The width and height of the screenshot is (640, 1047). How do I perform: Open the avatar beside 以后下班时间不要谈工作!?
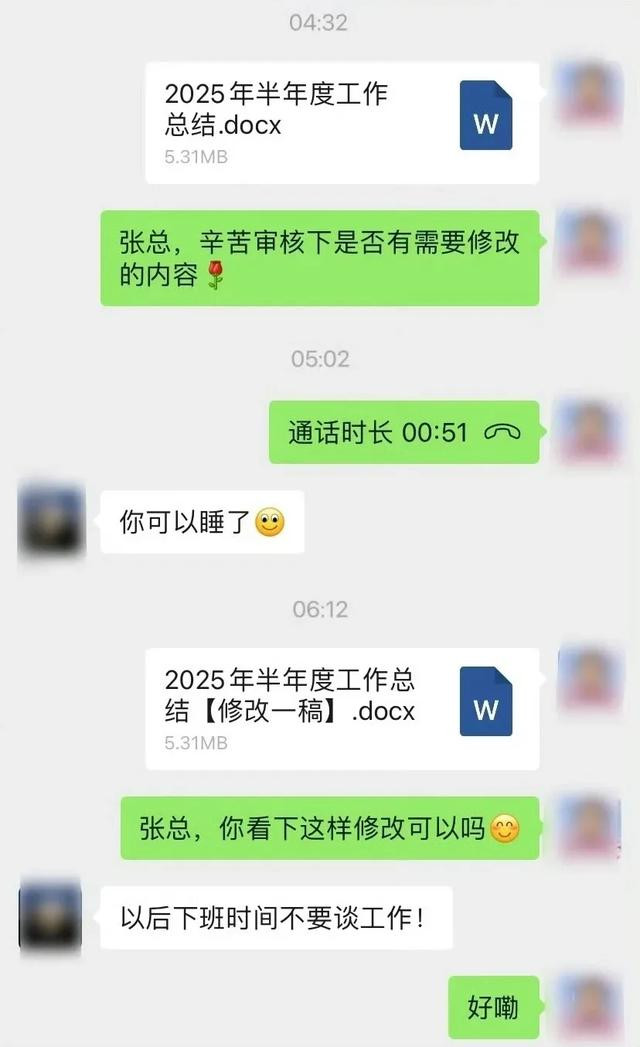51,915
